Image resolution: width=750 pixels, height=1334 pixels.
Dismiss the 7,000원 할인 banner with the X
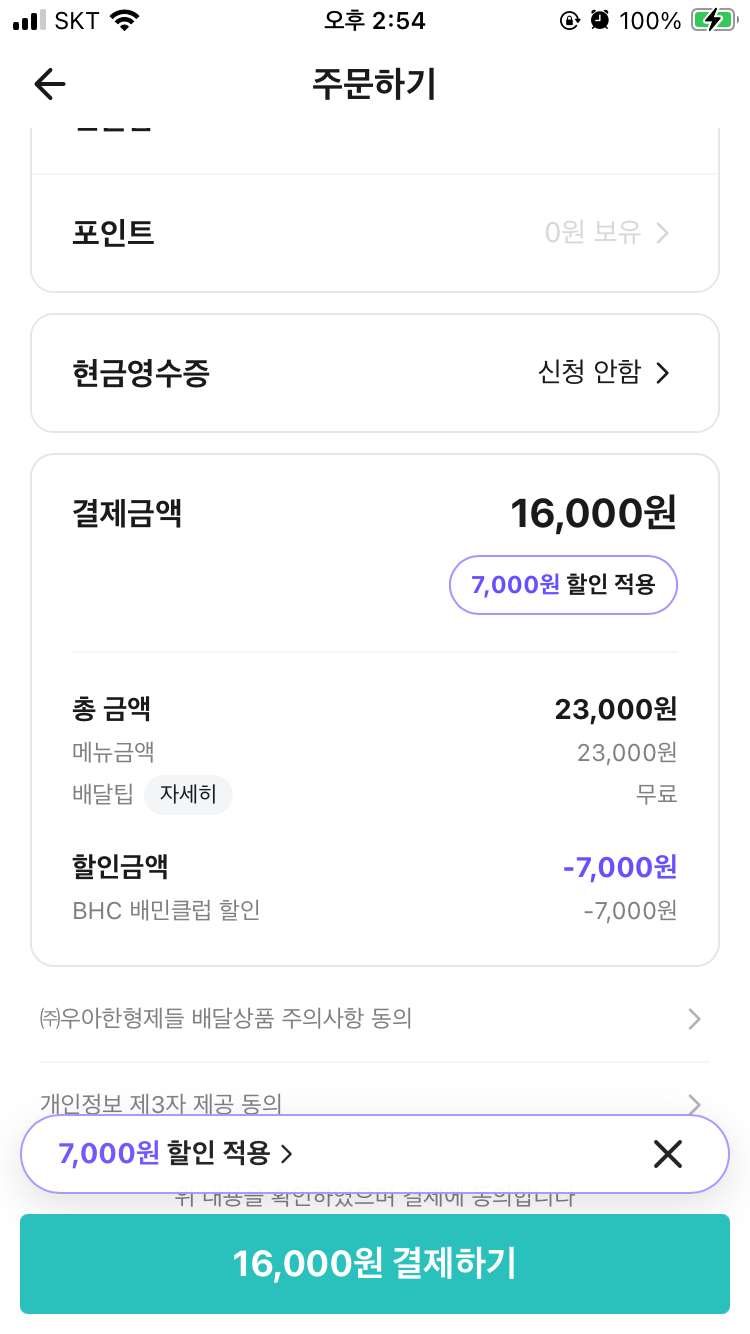tap(667, 1154)
